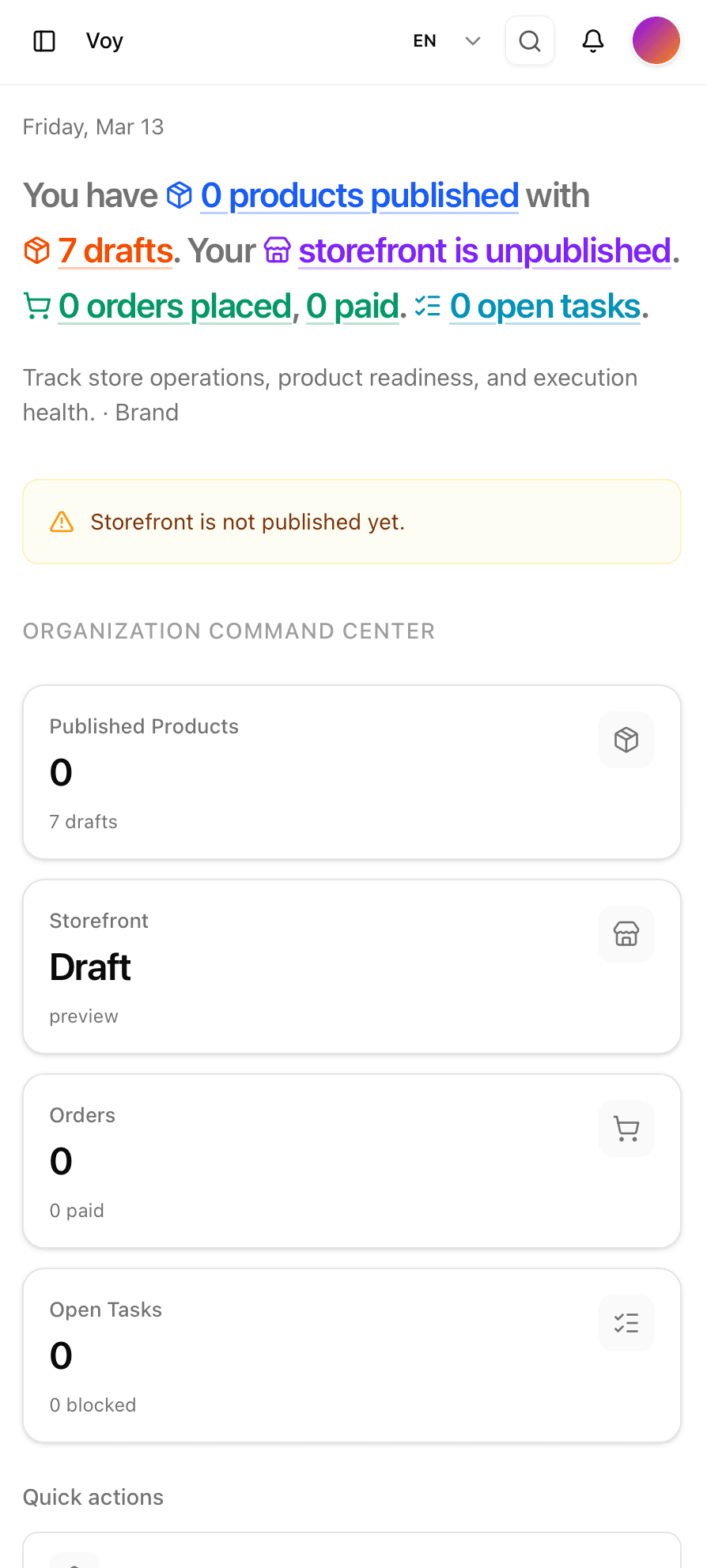Toggle the sidebar panel icon
This screenshot has height=1568, width=707.
point(43,40)
